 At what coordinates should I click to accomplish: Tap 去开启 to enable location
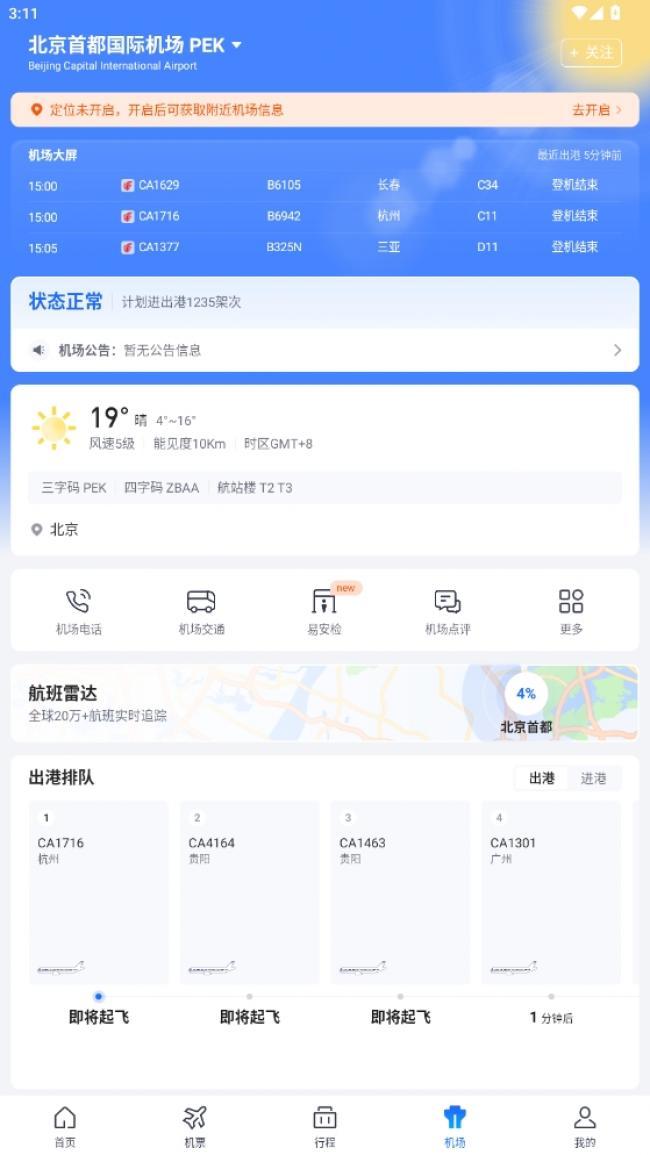pyautogui.click(x=596, y=110)
